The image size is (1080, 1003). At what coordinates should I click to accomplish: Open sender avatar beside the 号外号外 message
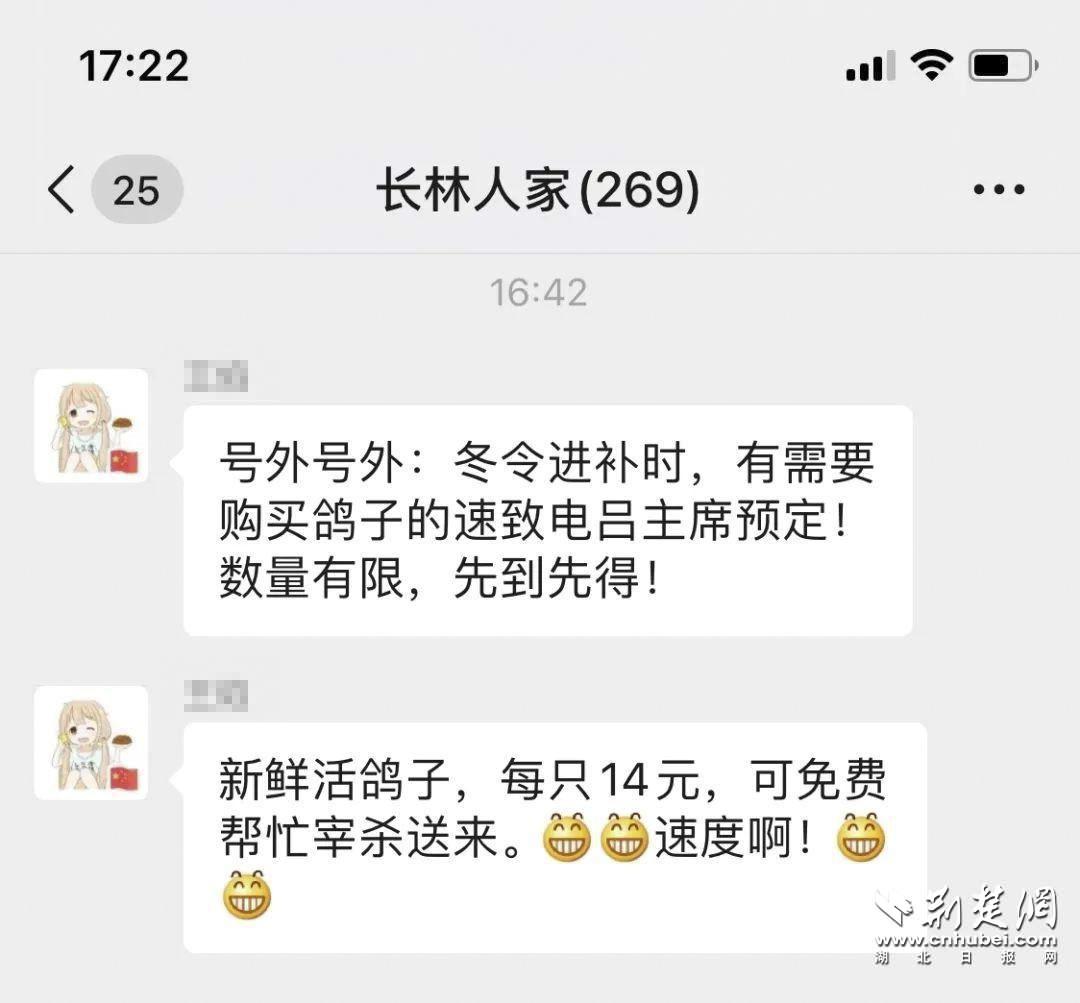pos(91,426)
